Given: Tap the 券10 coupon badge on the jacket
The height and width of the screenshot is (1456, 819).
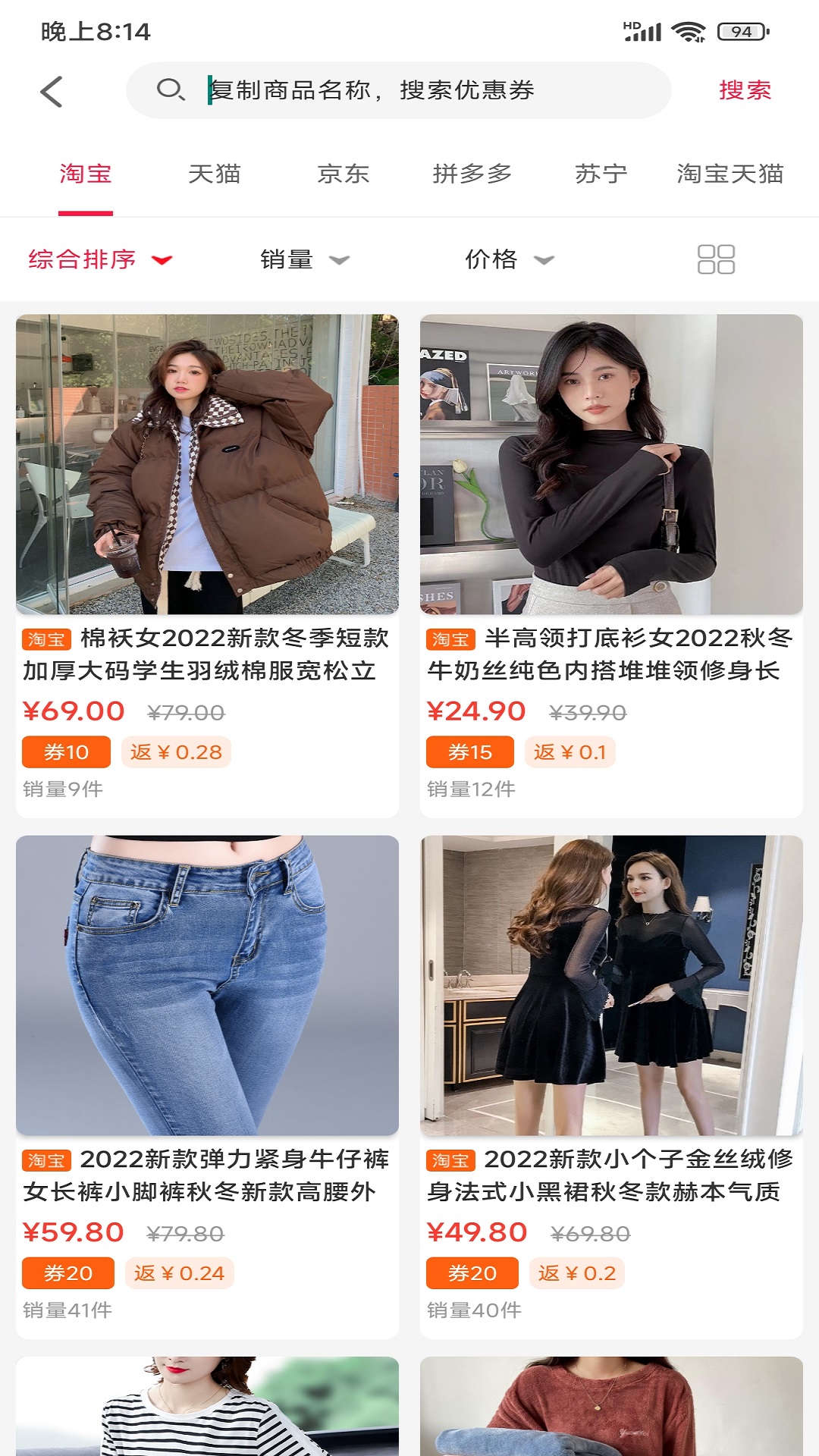Looking at the screenshot, I should pyautogui.click(x=67, y=752).
